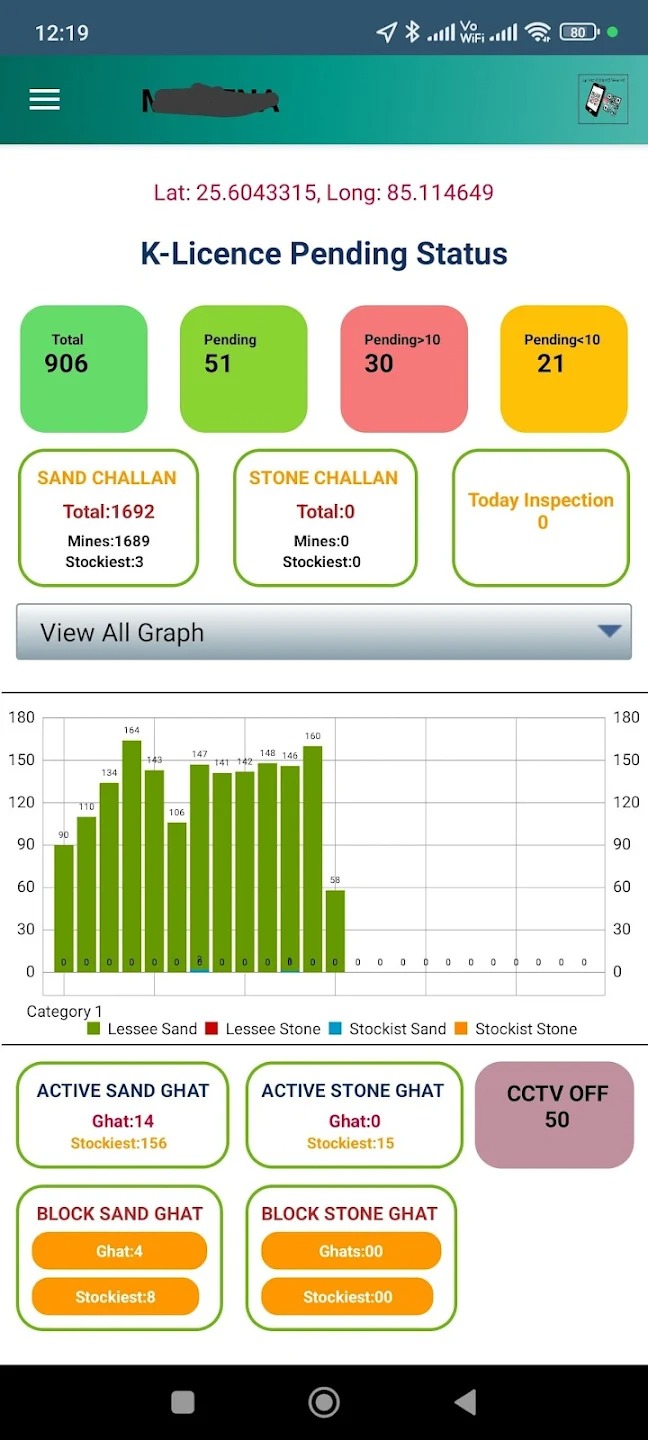Open the Pending>10 tile showing 30

point(404,369)
